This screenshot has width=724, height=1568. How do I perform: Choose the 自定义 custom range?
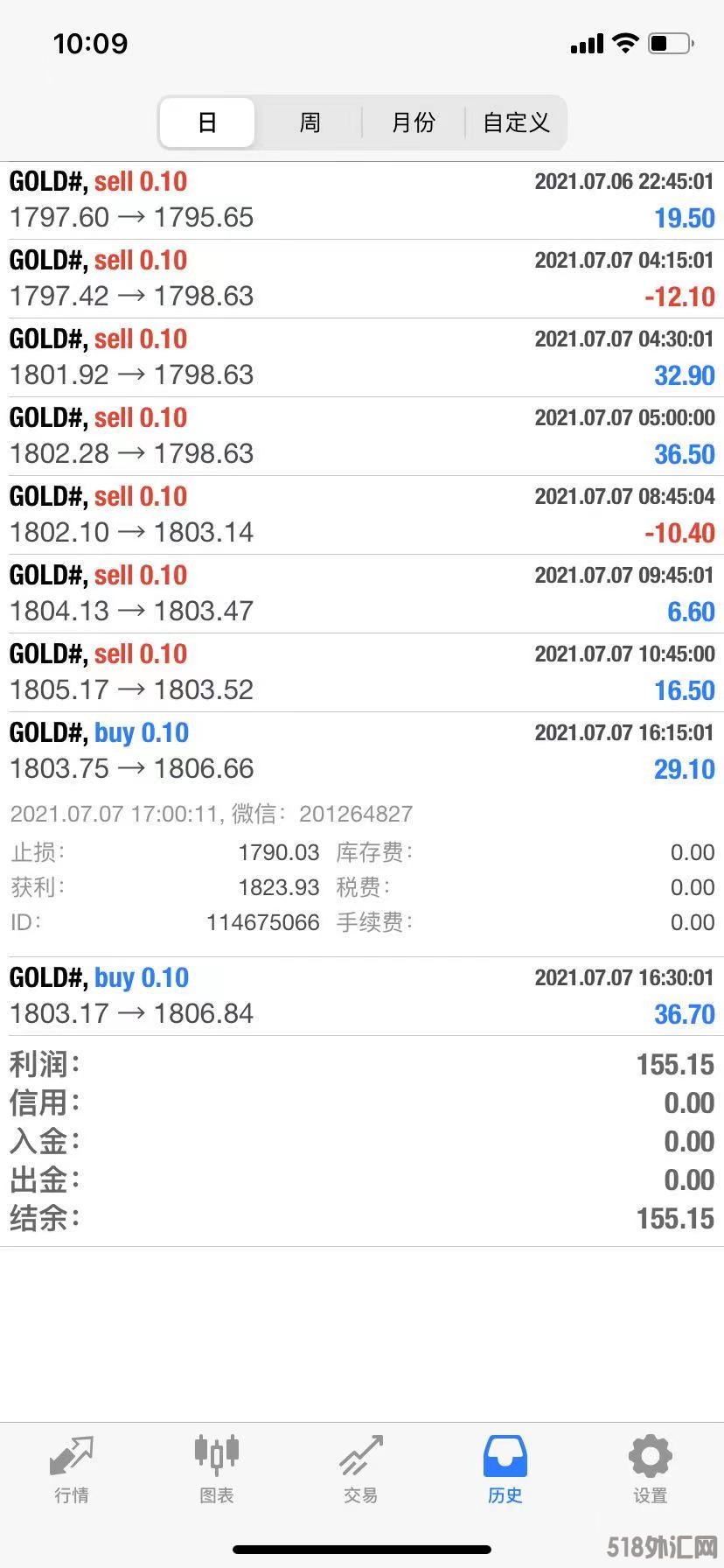click(x=516, y=122)
